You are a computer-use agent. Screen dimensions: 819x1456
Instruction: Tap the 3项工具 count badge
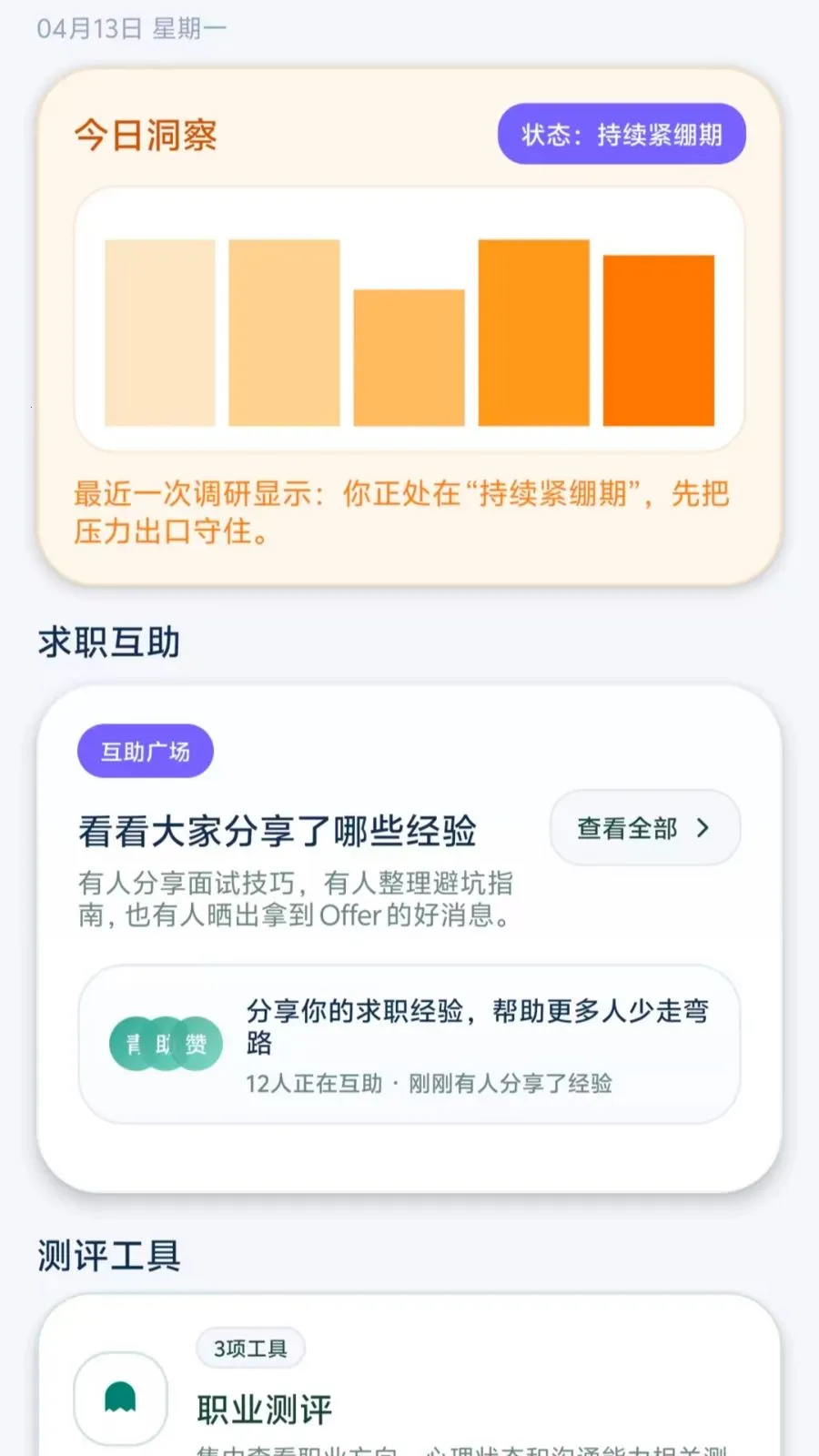click(x=251, y=1349)
